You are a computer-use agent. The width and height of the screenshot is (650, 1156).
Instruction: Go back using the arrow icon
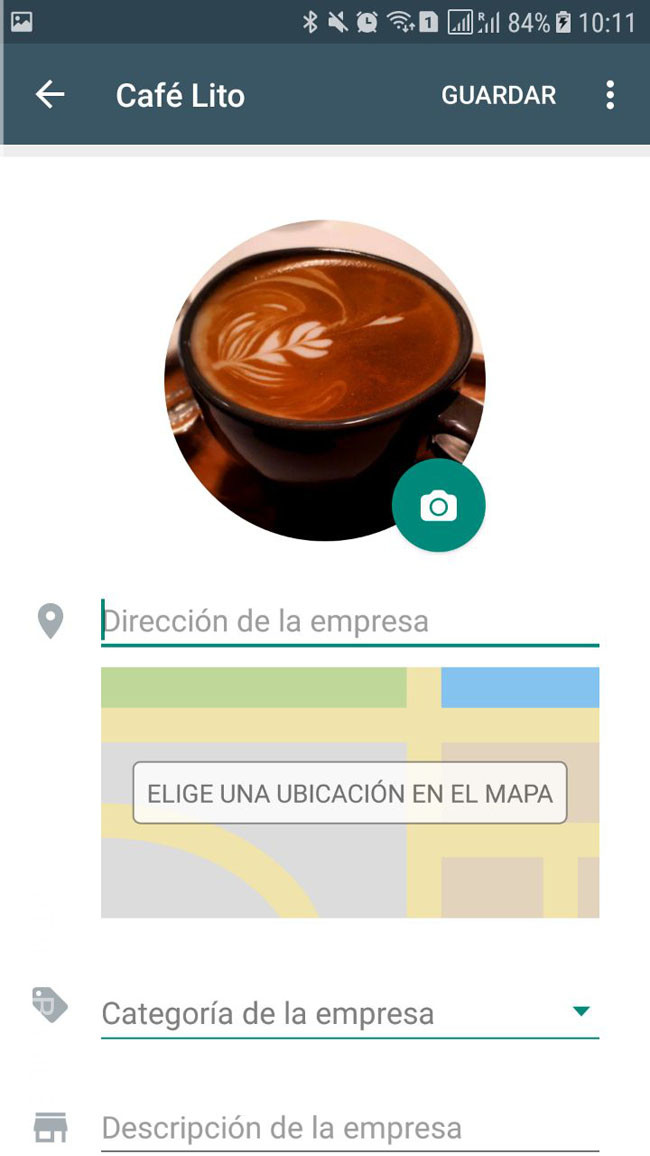[50, 95]
